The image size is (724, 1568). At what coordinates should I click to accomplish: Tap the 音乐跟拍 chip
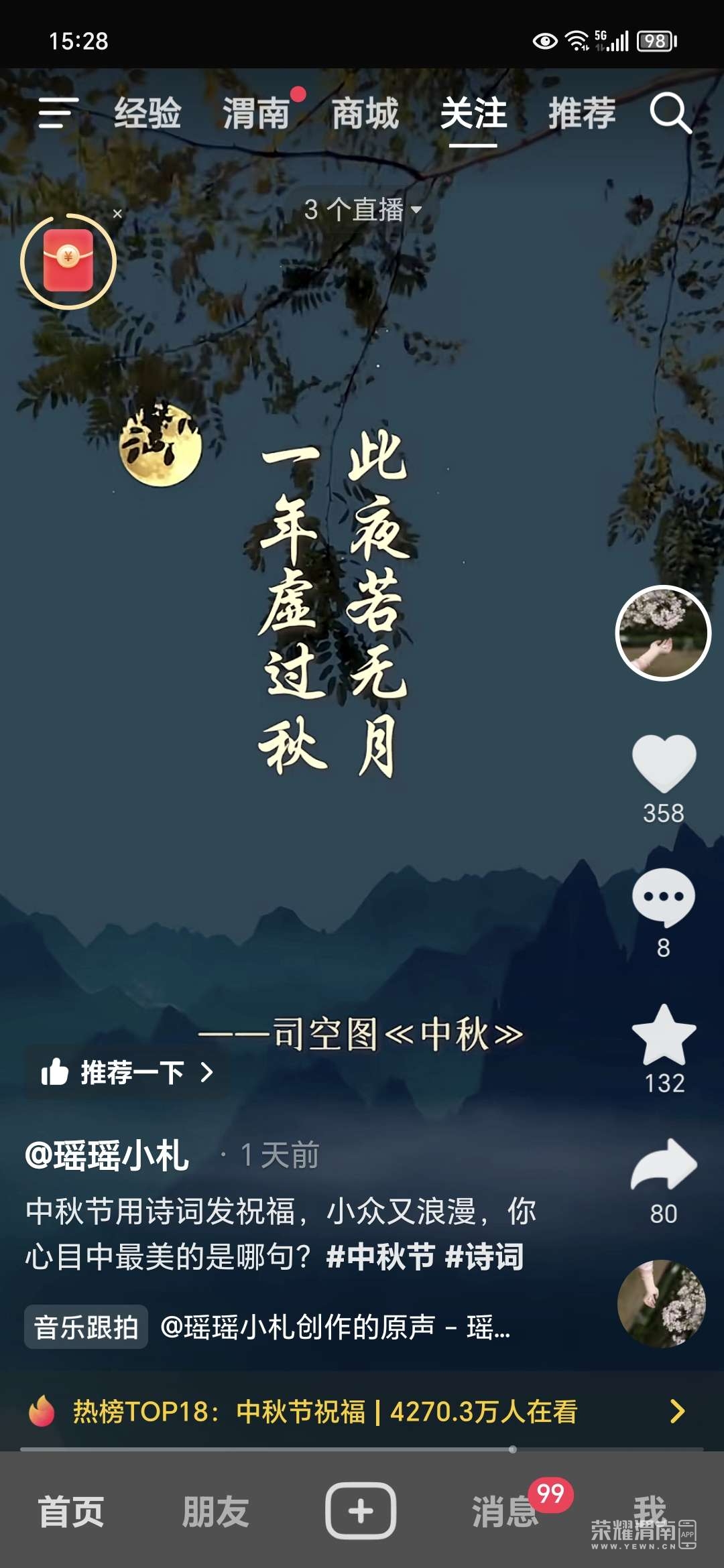click(86, 1327)
